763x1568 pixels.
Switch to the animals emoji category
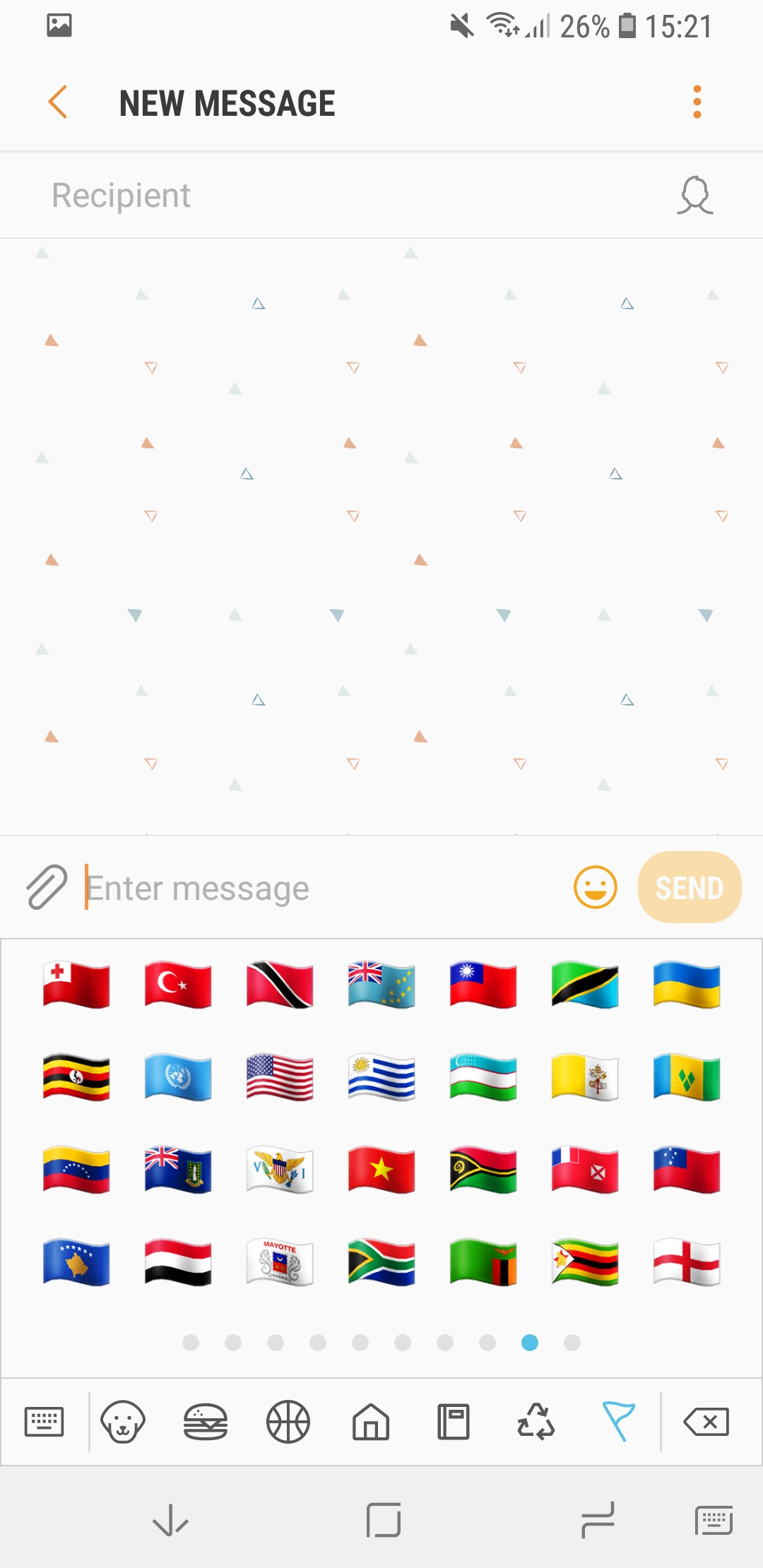(123, 1421)
